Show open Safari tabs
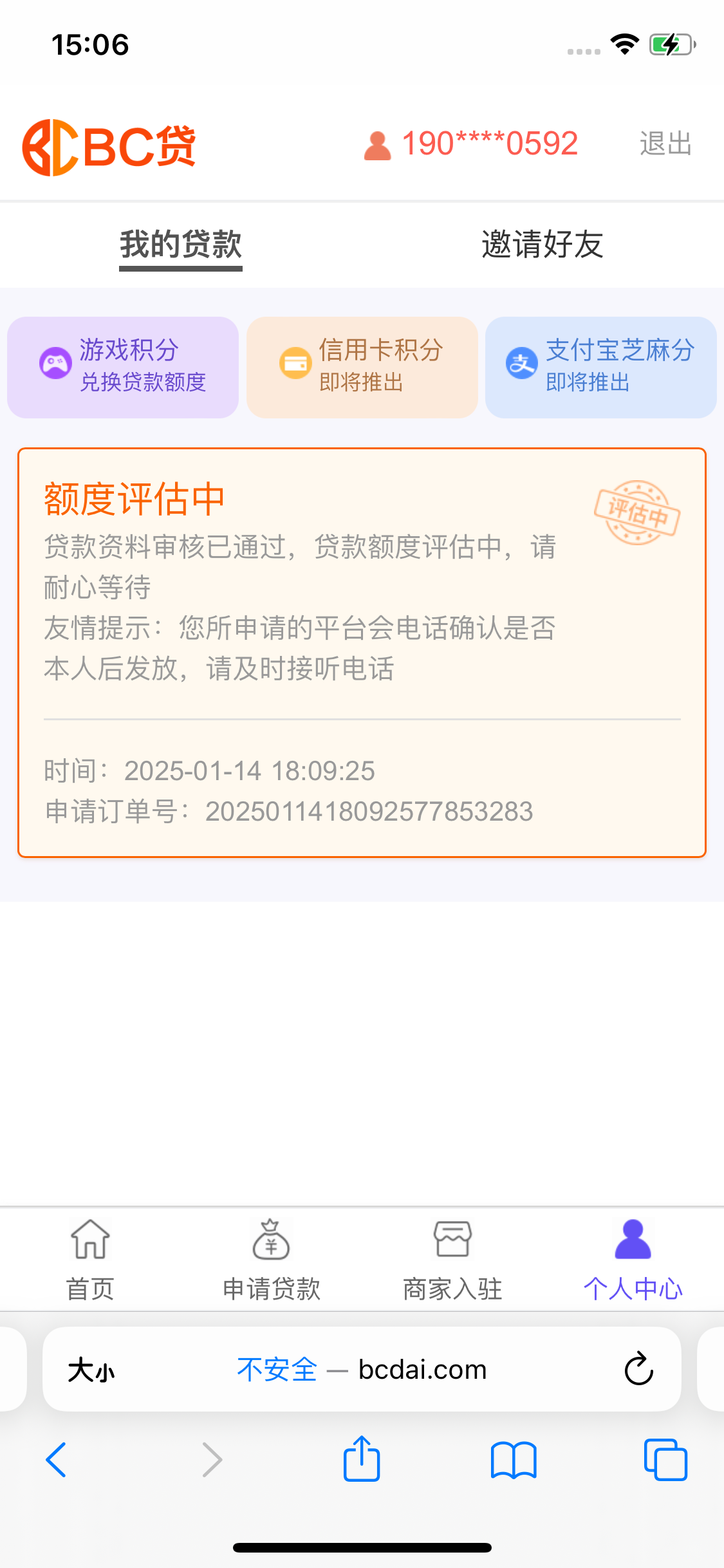The height and width of the screenshot is (1568, 724). click(665, 1459)
